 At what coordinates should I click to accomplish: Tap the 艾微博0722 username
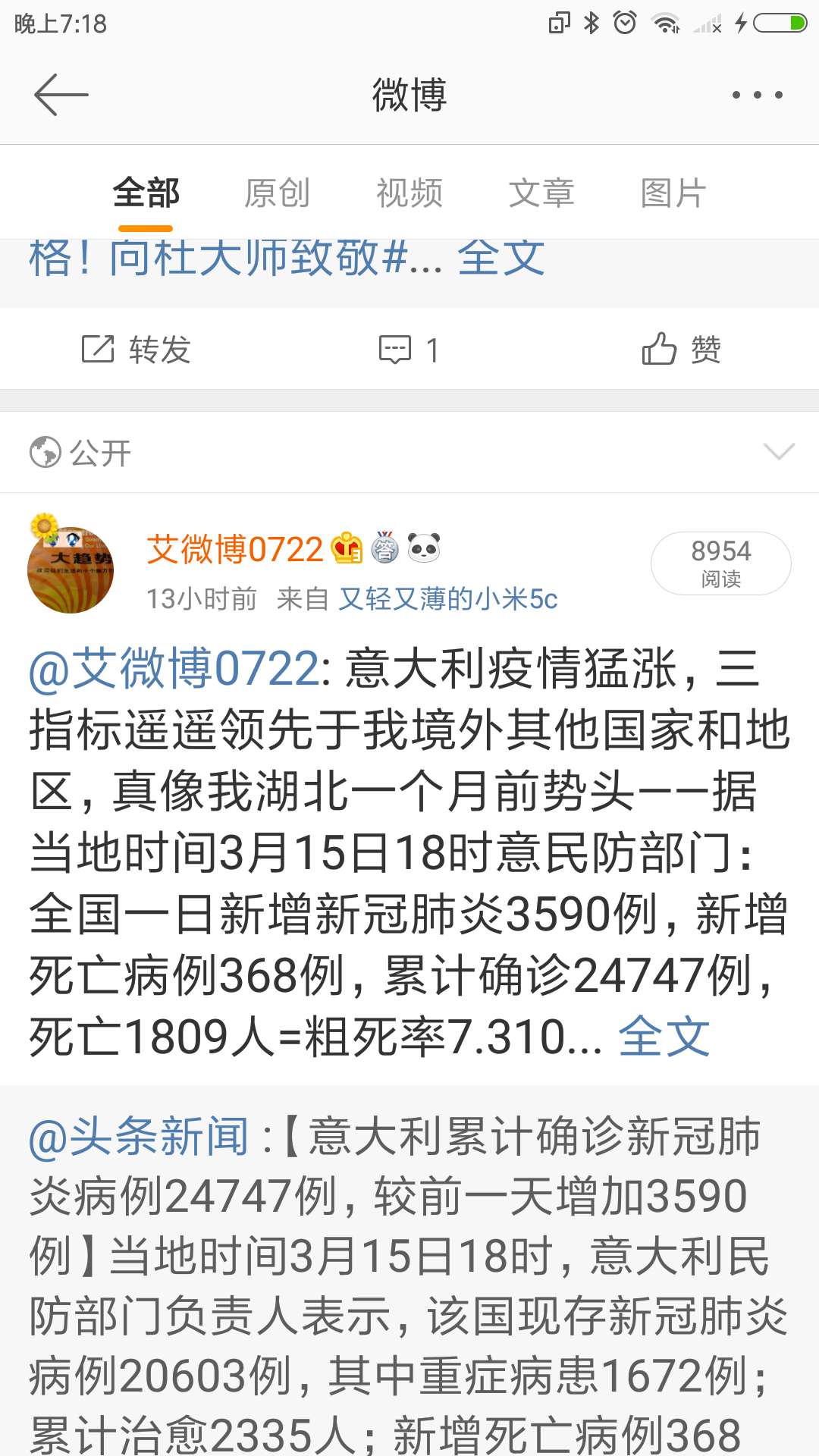tap(235, 549)
